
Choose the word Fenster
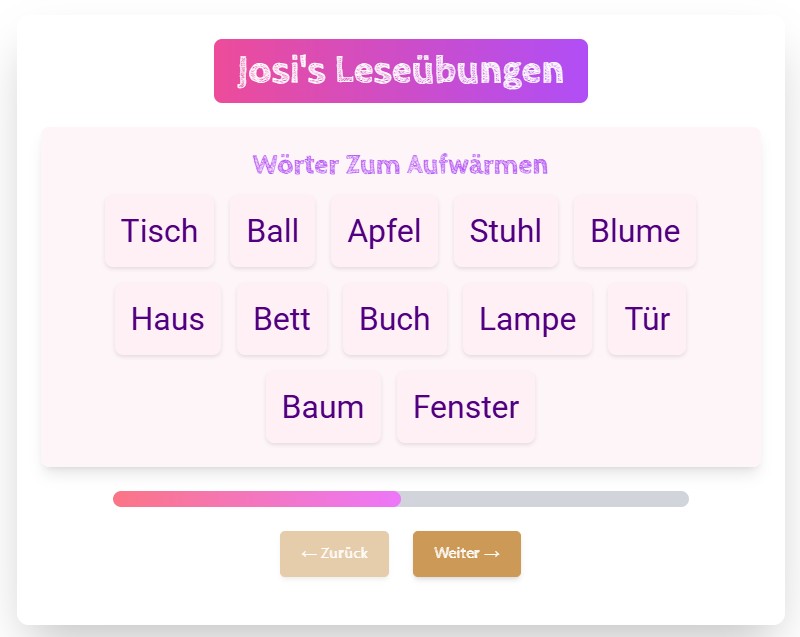466,407
